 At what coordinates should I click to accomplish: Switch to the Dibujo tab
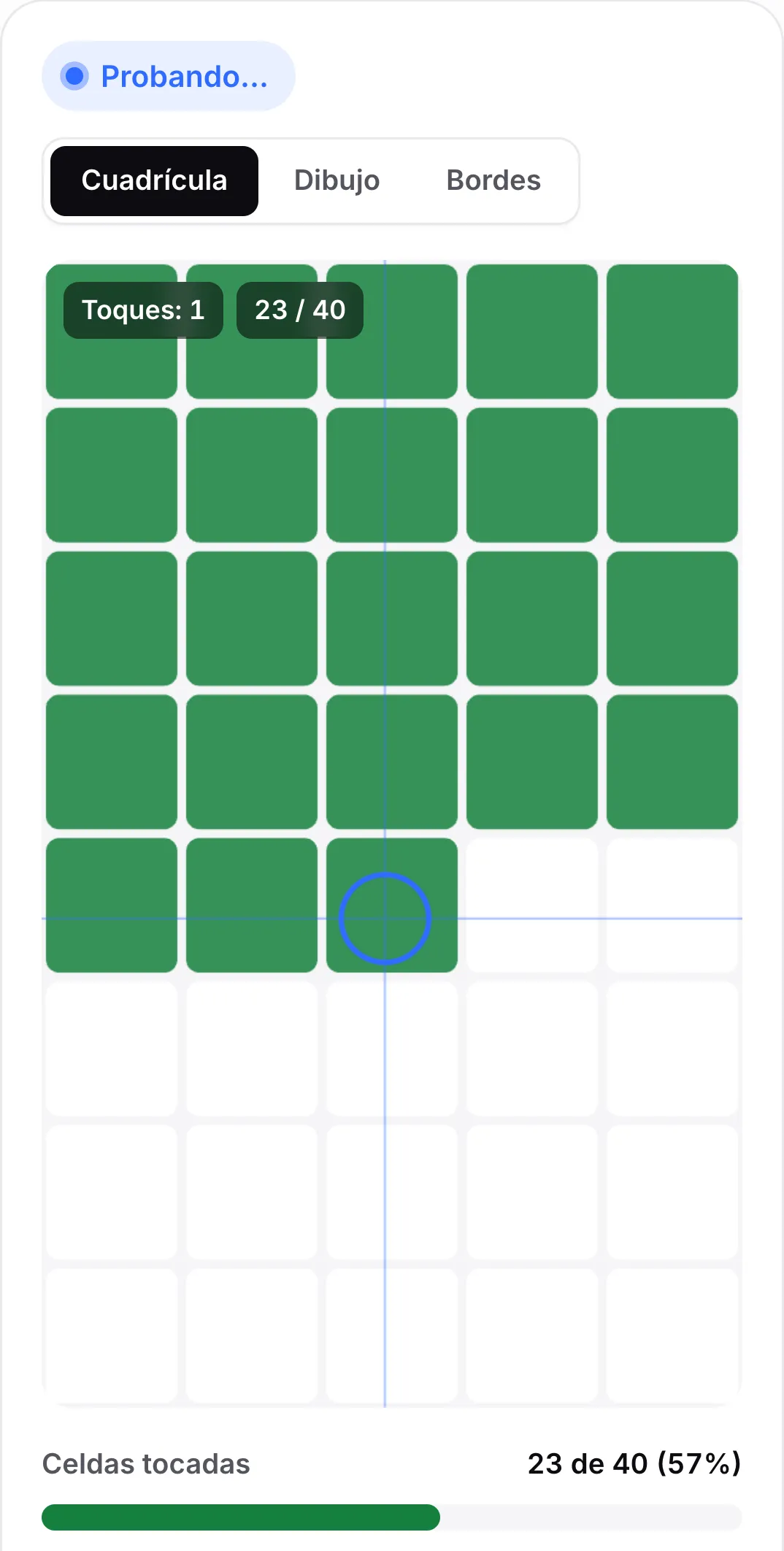337,180
